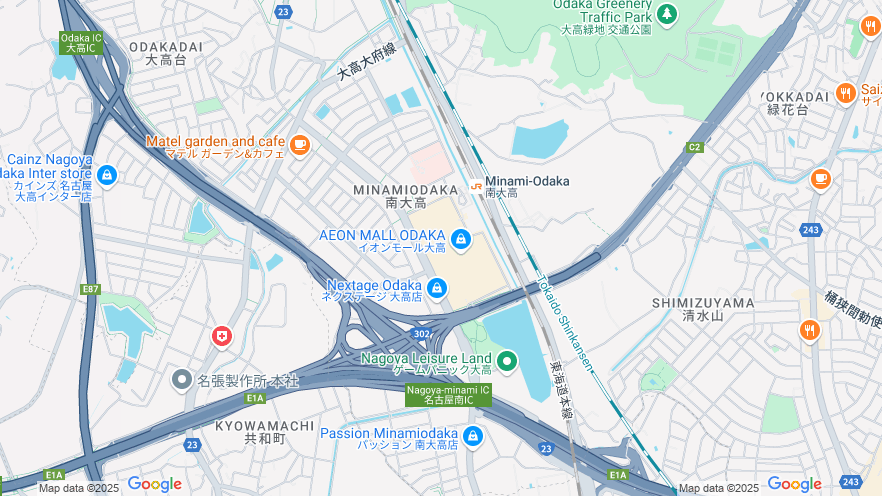The image size is (882, 496).
Task: Tap the Nagoya Leisure Land marker
Action: [x=507, y=361]
